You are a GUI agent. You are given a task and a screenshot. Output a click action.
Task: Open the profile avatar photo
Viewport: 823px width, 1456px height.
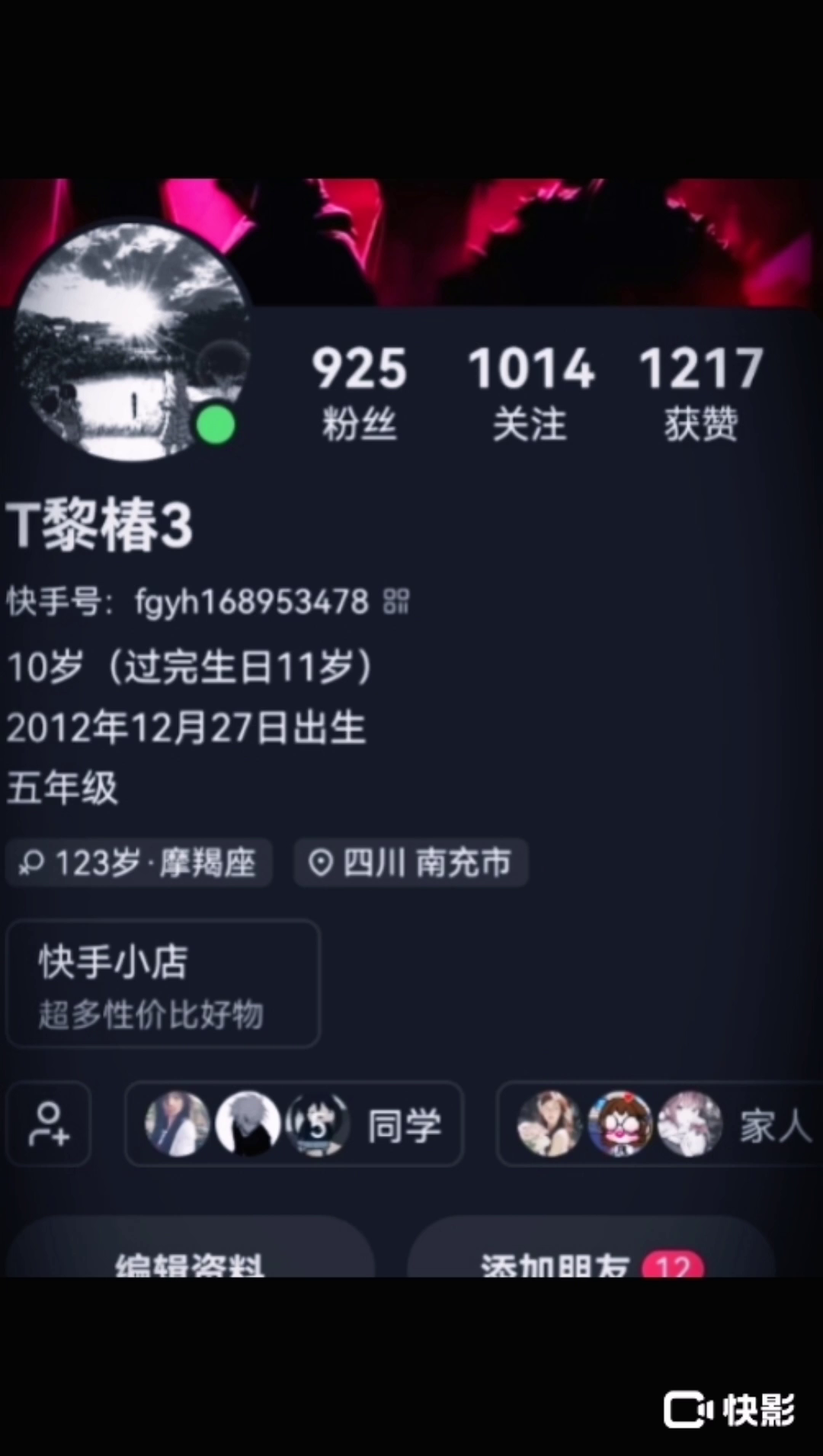pyautogui.click(x=131, y=342)
